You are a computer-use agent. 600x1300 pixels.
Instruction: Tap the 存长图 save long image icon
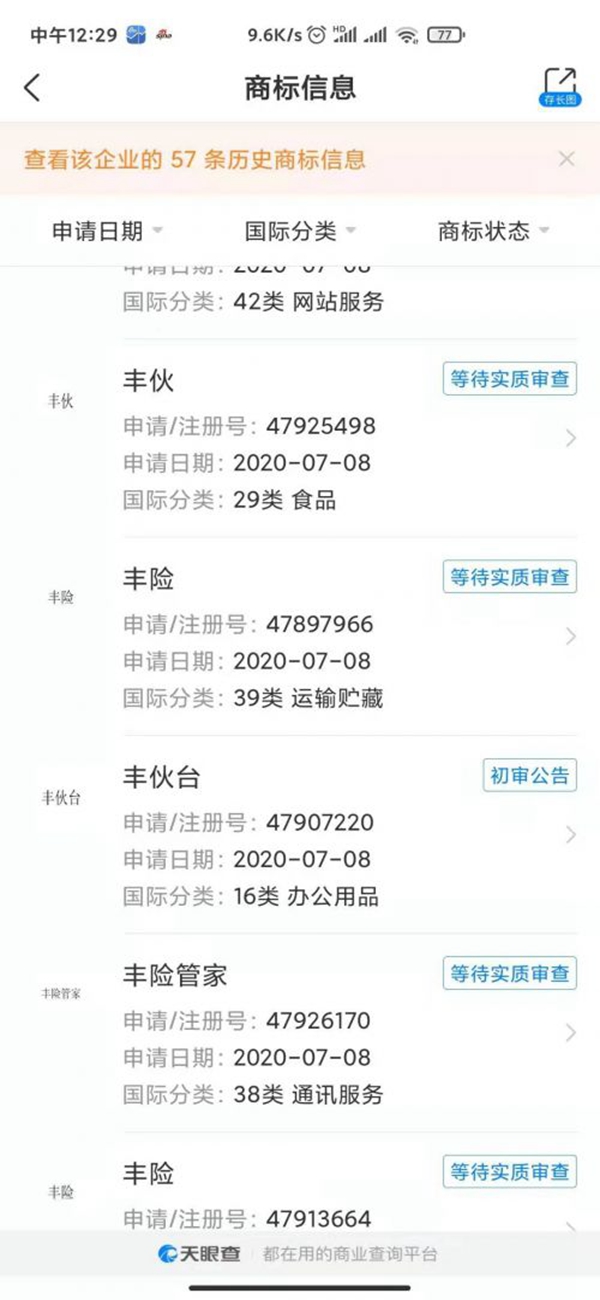click(x=560, y=87)
